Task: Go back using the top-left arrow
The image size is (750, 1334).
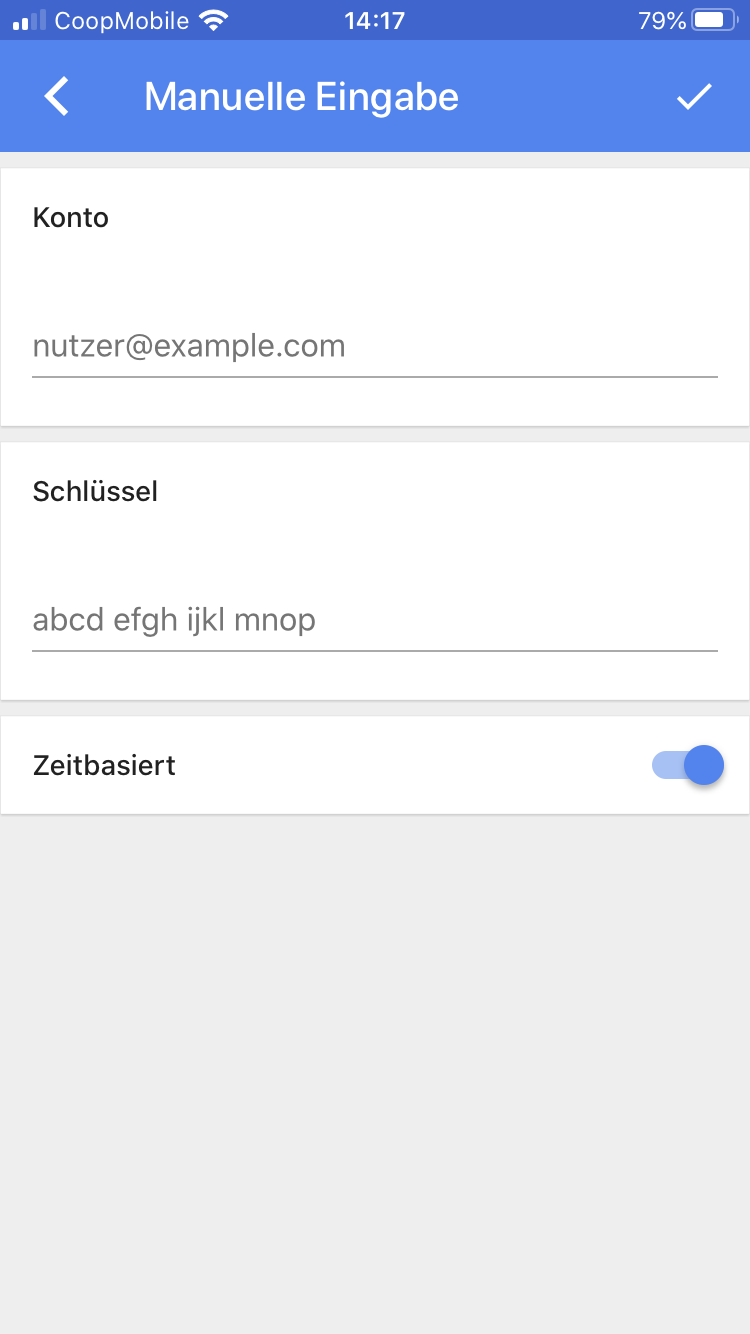Action: [x=57, y=97]
